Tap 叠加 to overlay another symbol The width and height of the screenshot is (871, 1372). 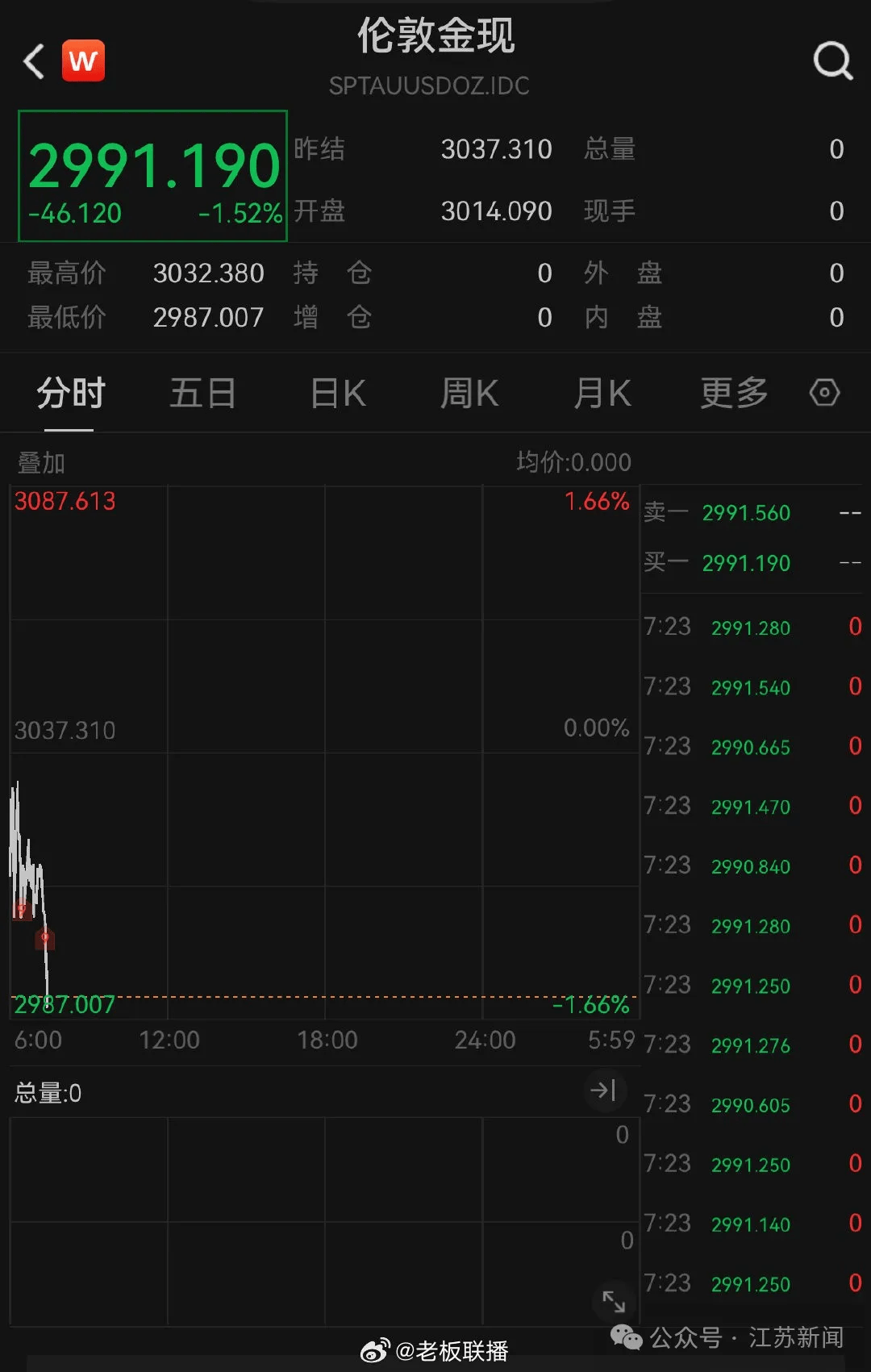(41, 463)
